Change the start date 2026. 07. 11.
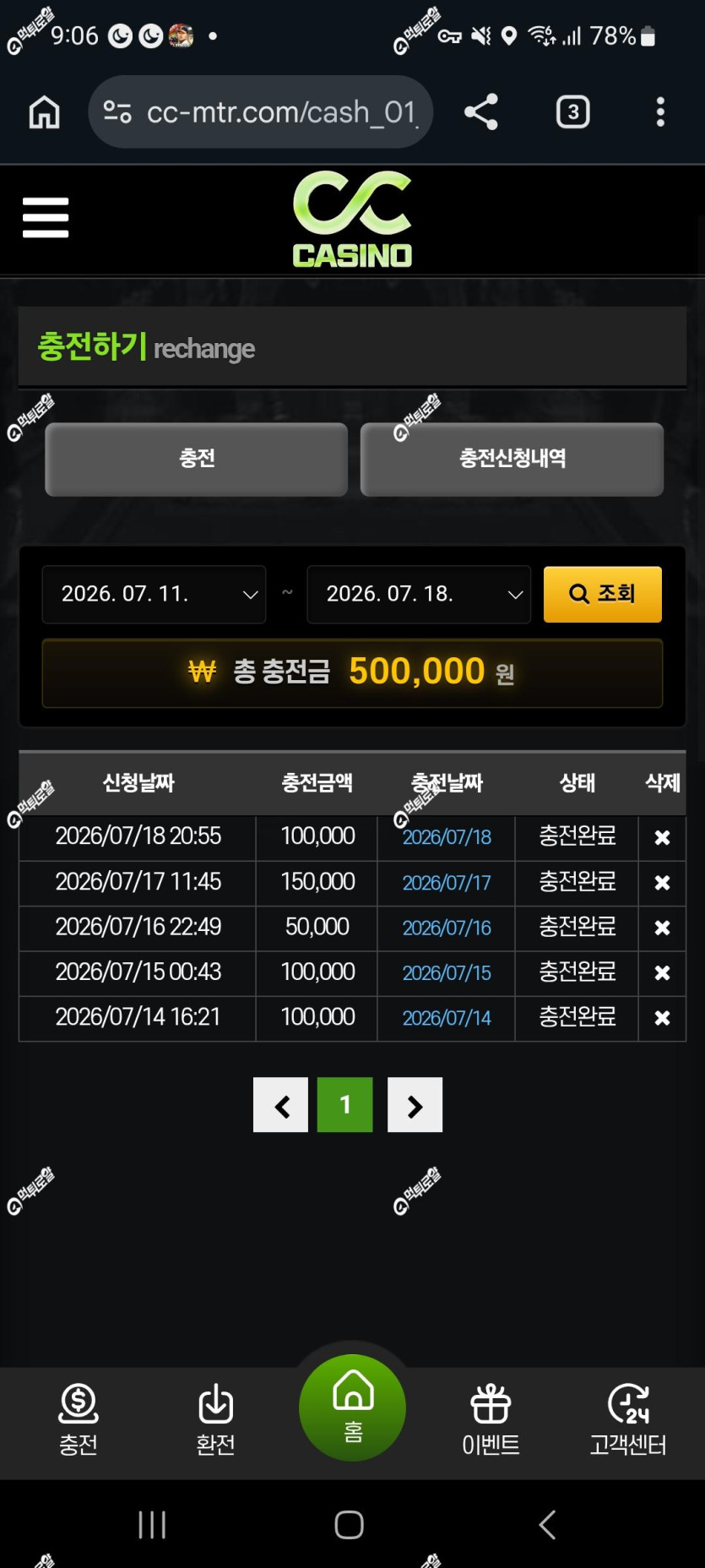 (x=154, y=594)
